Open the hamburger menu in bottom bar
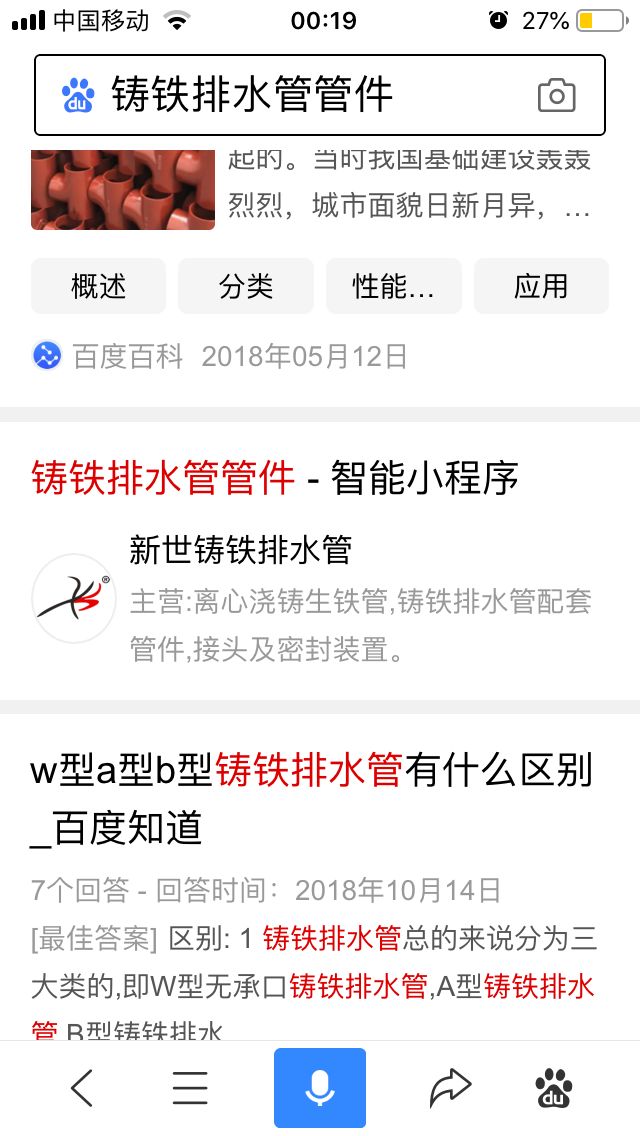640x1136 pixels. point(190,1088)
